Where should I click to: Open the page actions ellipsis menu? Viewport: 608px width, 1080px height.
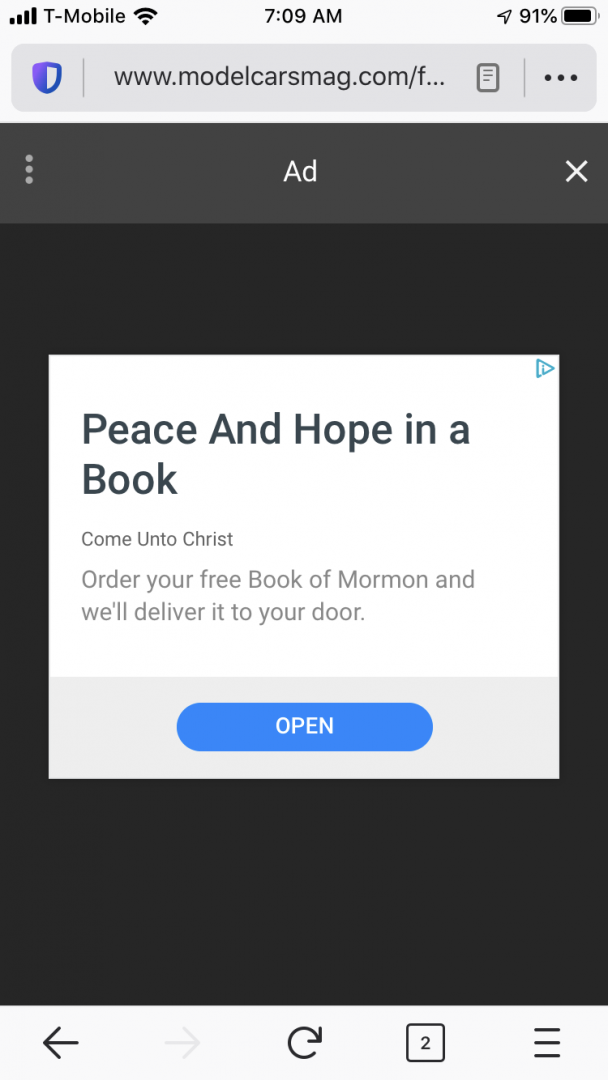coord(560,77)
